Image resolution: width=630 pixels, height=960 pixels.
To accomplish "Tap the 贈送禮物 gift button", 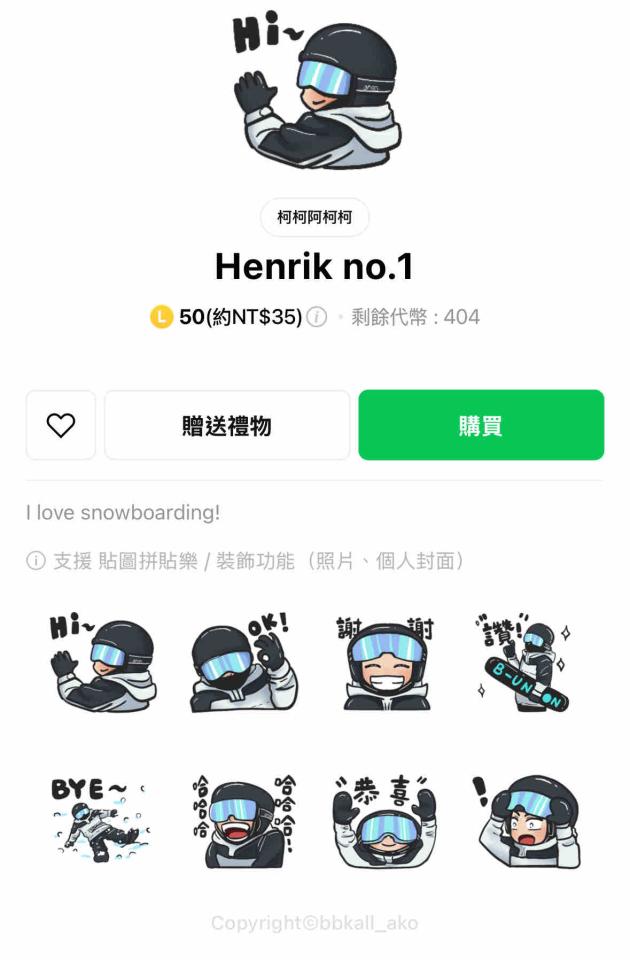I will tap(227, 425).
